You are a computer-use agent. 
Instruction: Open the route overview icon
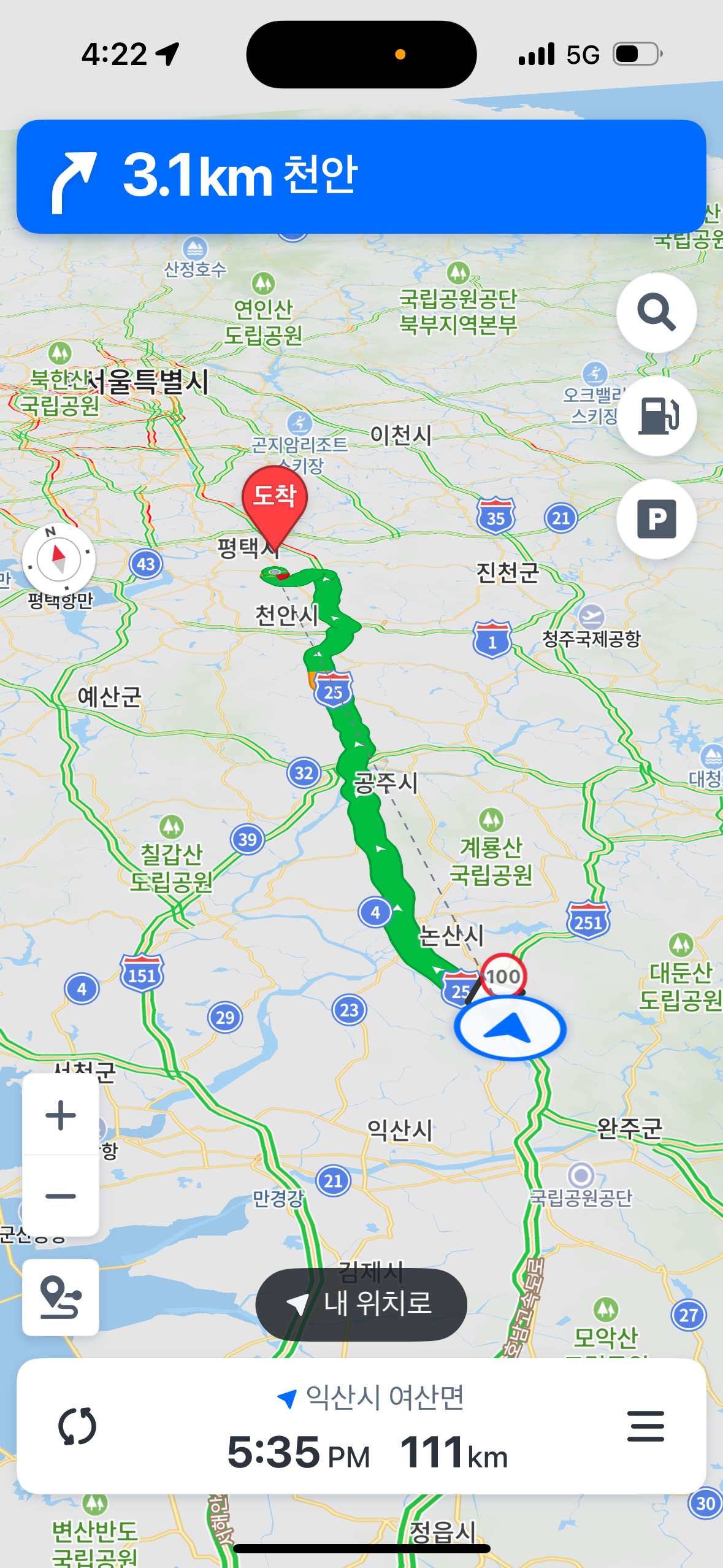pyautogui.click(x=61, y=1297)
